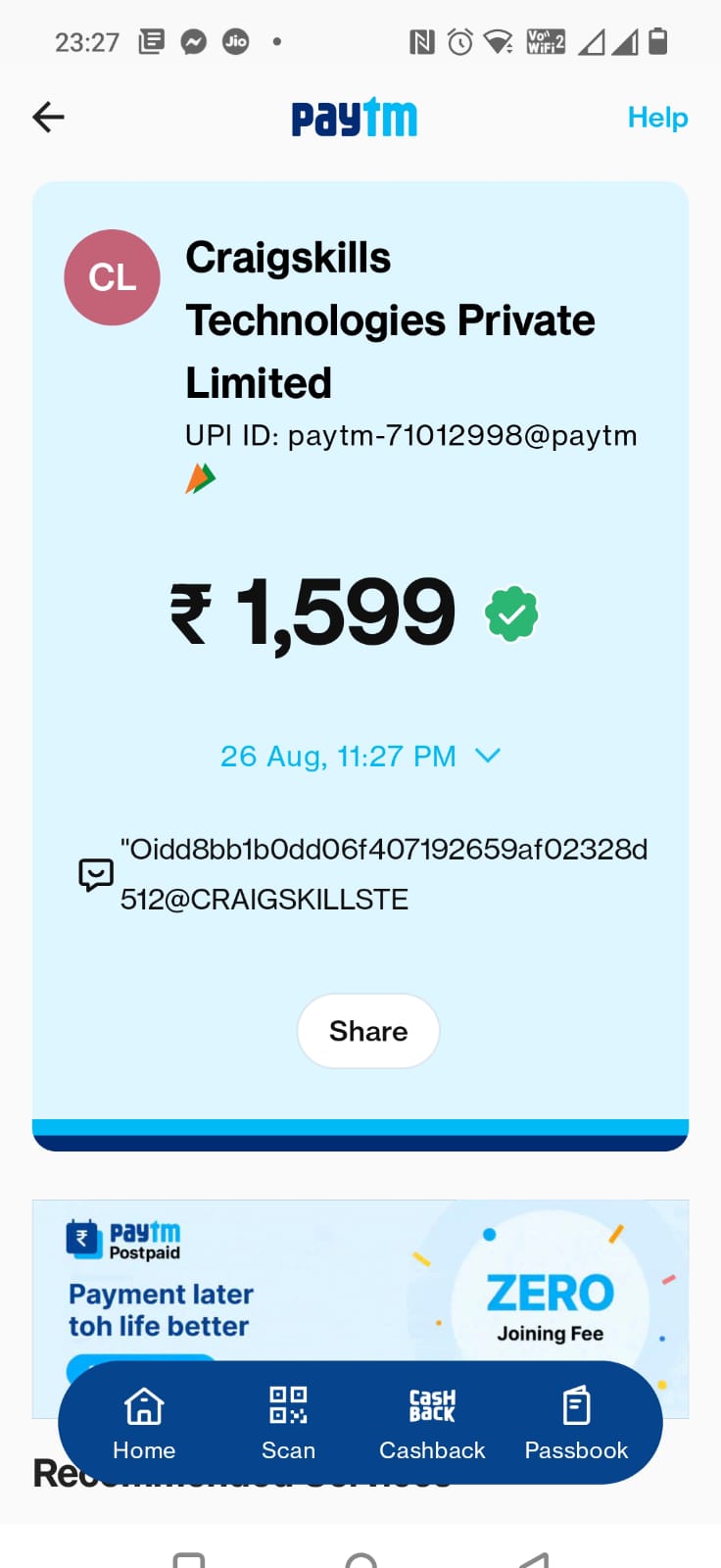Switch to the Cashback tab

(432, 1422)
